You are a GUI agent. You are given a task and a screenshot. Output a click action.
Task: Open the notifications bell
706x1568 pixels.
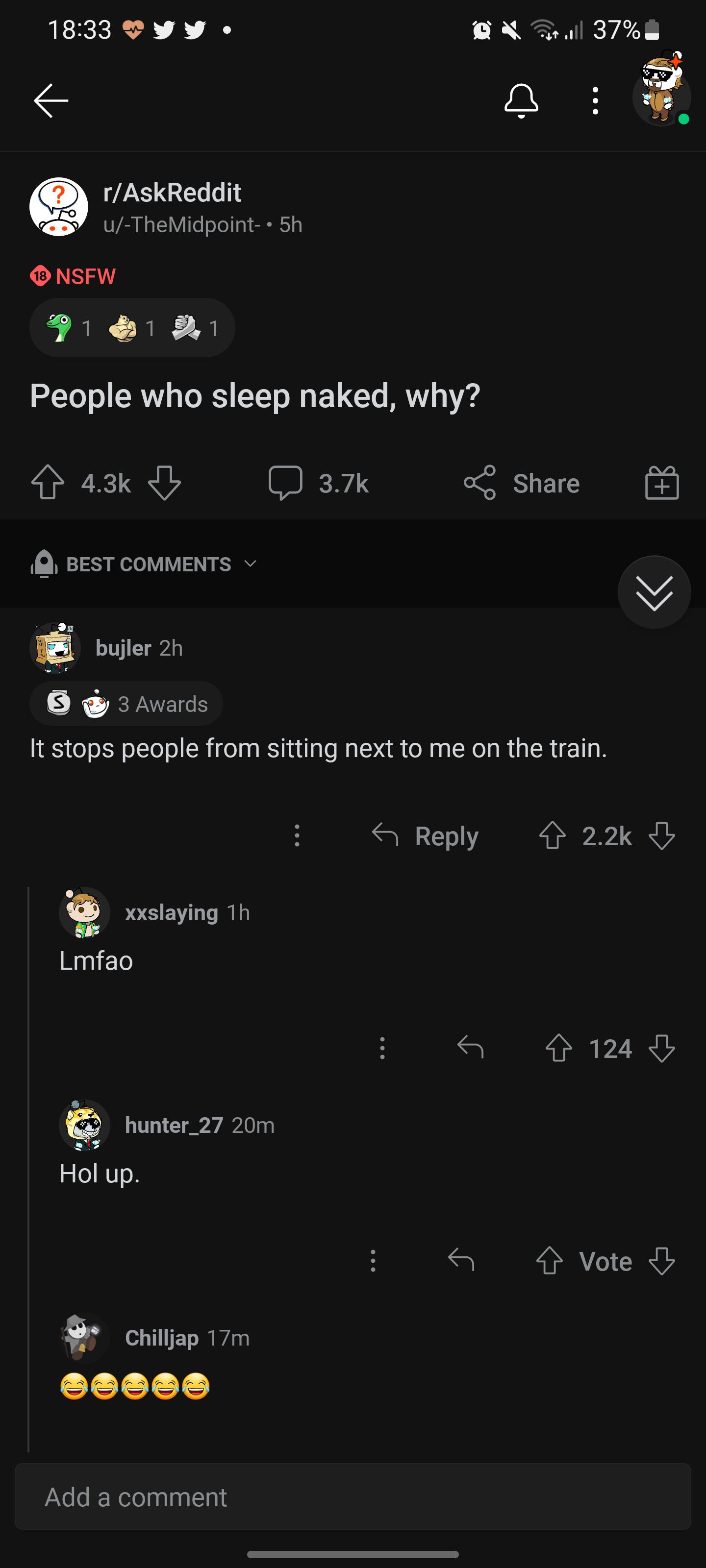(521, 100)
